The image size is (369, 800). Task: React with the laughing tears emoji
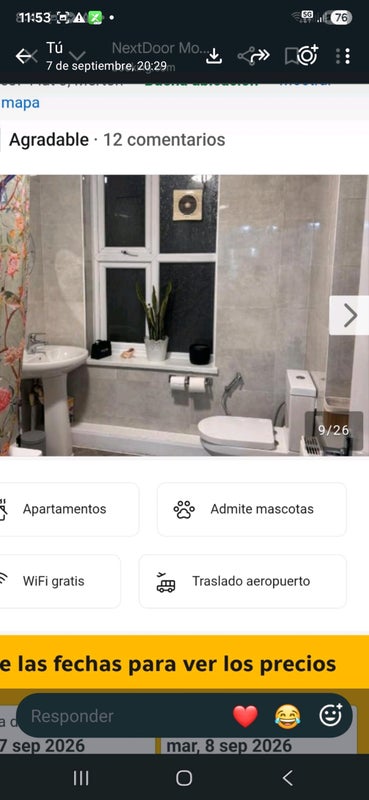287,716
